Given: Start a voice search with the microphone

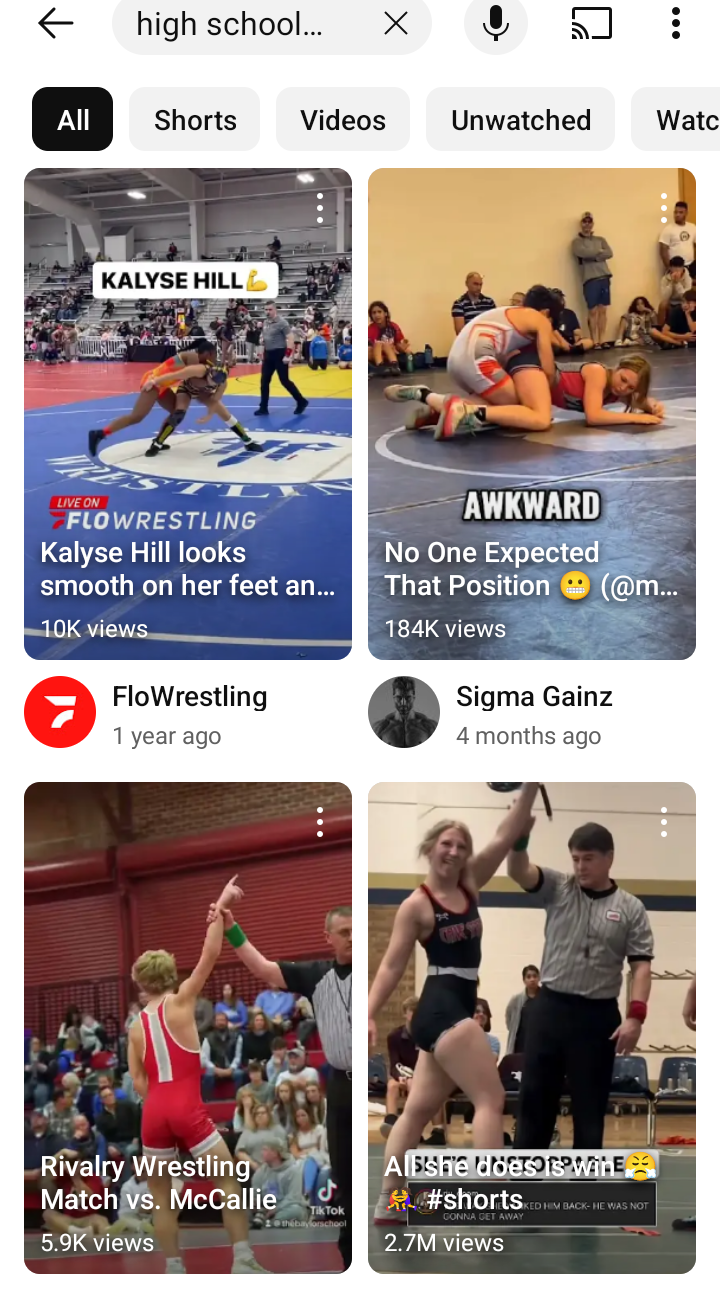Looking at the screenshot, I should pos(496,24).
